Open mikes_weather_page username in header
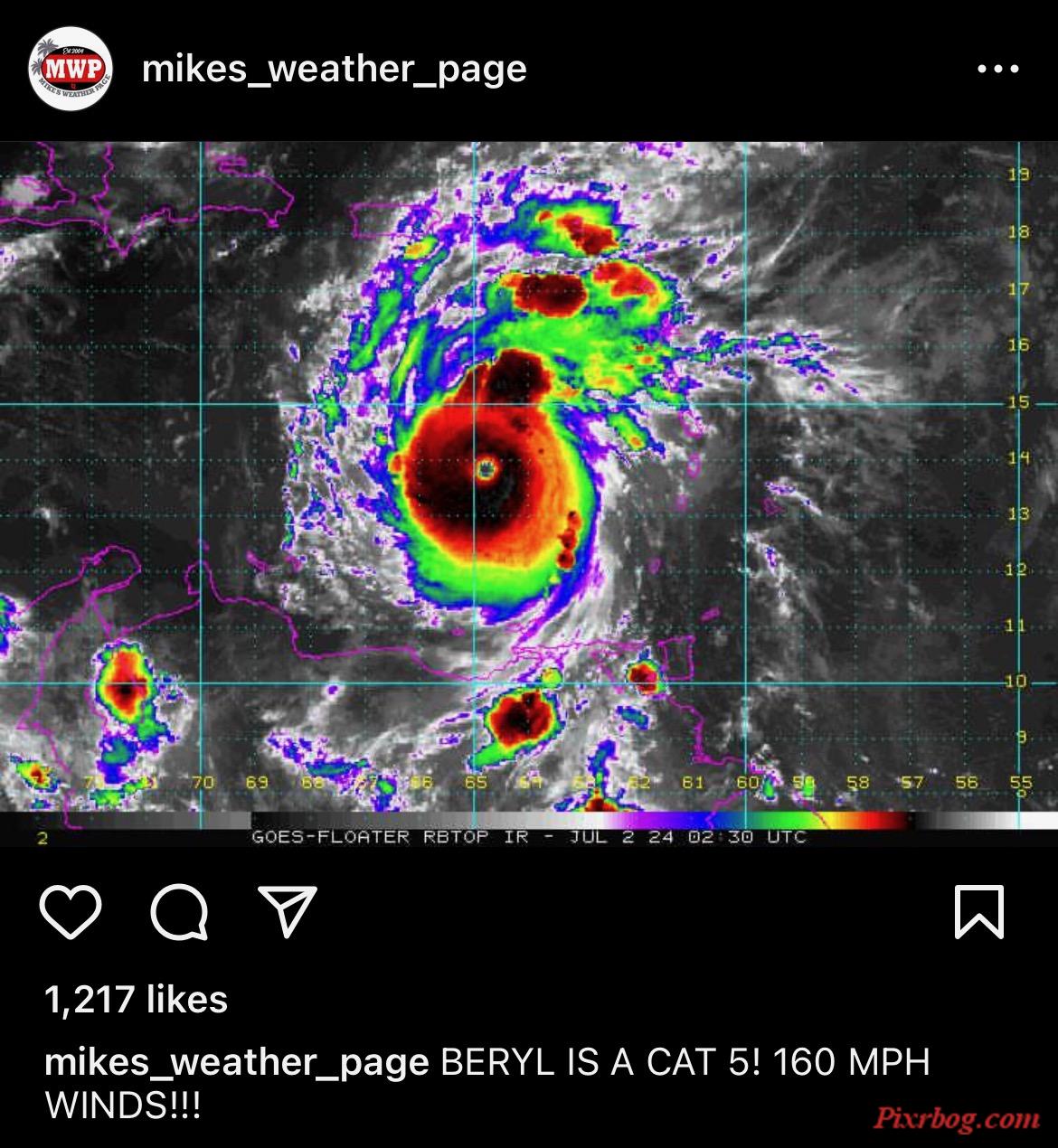The width and height of the screenshot is (1058, 1148). click(x=334, y=69)
